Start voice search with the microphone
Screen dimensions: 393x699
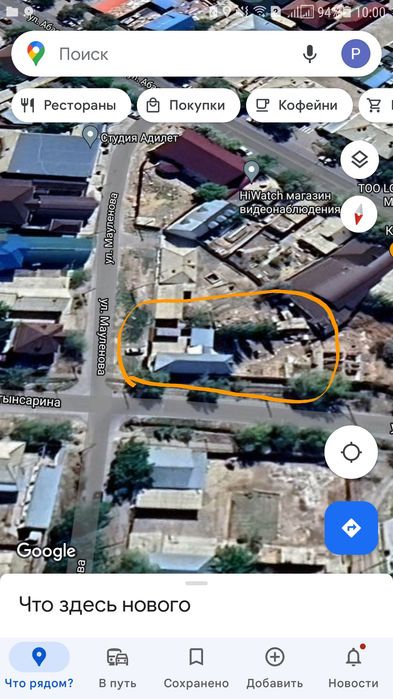[x=310, y=54]
